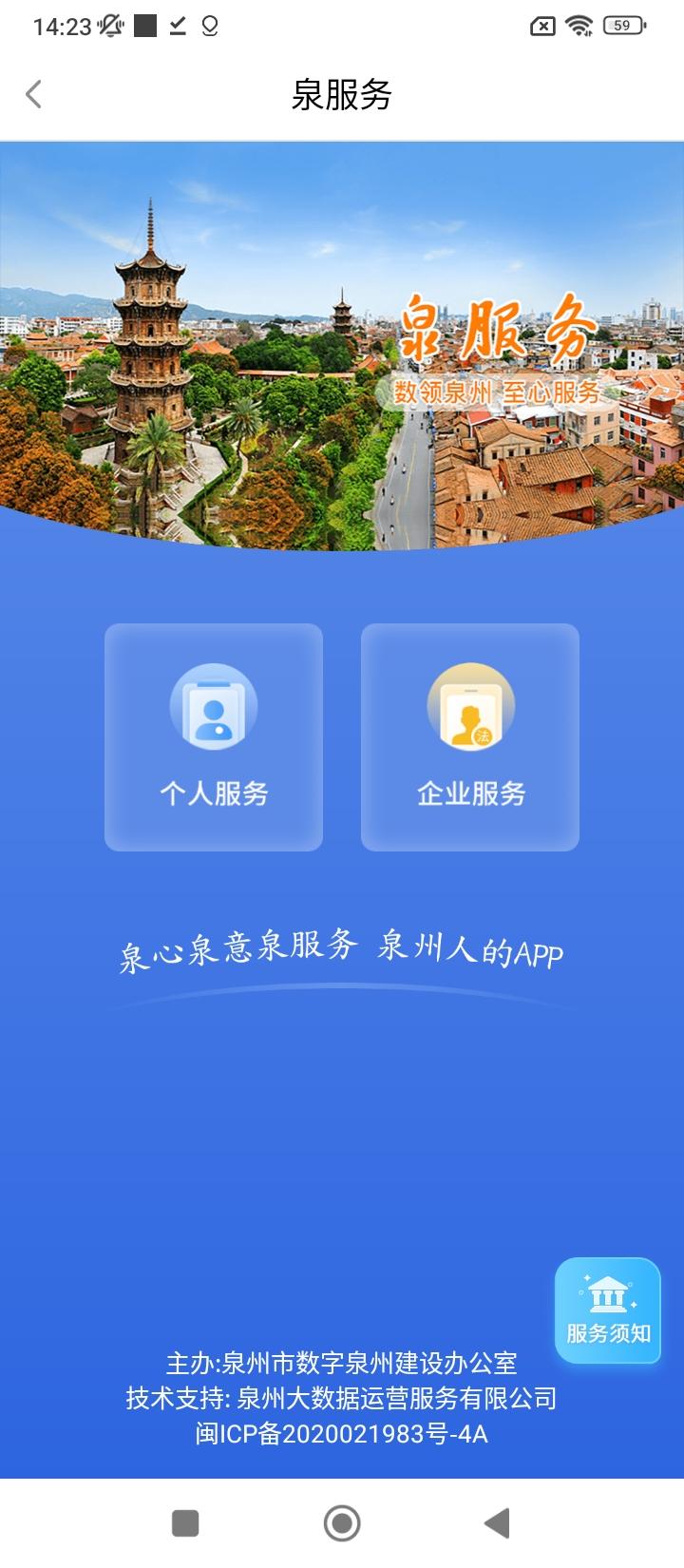Tap the SIM card error icon in status bar
684x1568 pixels.
click(541, 26)
